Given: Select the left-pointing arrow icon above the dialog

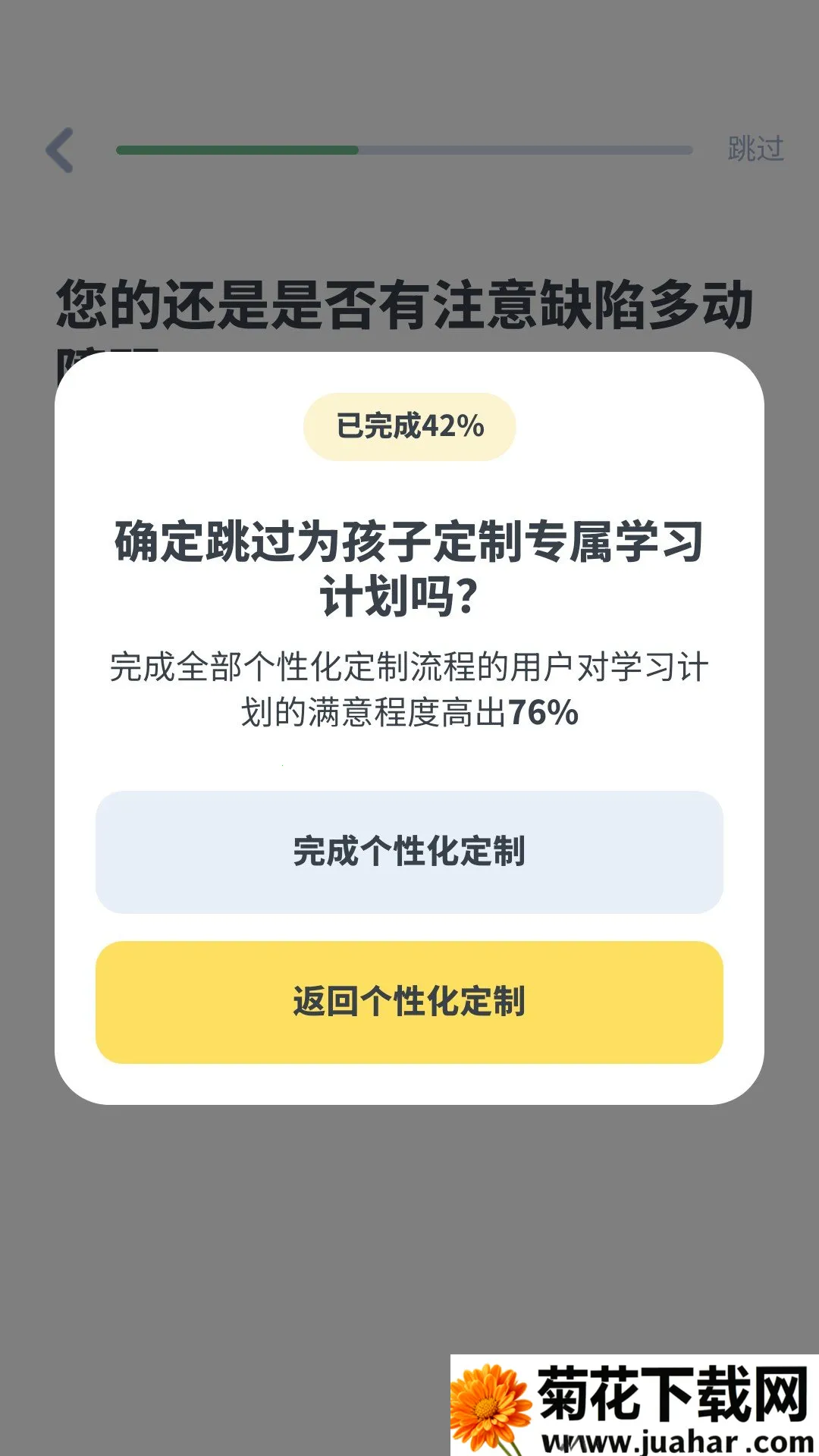Looking at the screenshot, I should tap(61, 149).
